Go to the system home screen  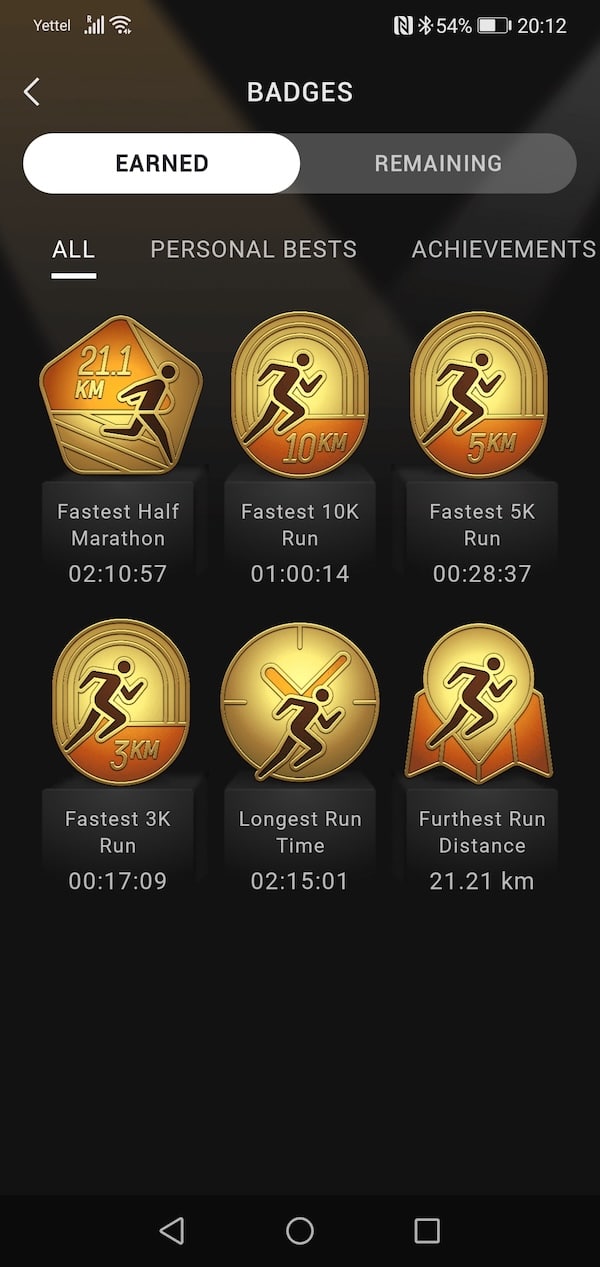click(x=300, y=1230)
